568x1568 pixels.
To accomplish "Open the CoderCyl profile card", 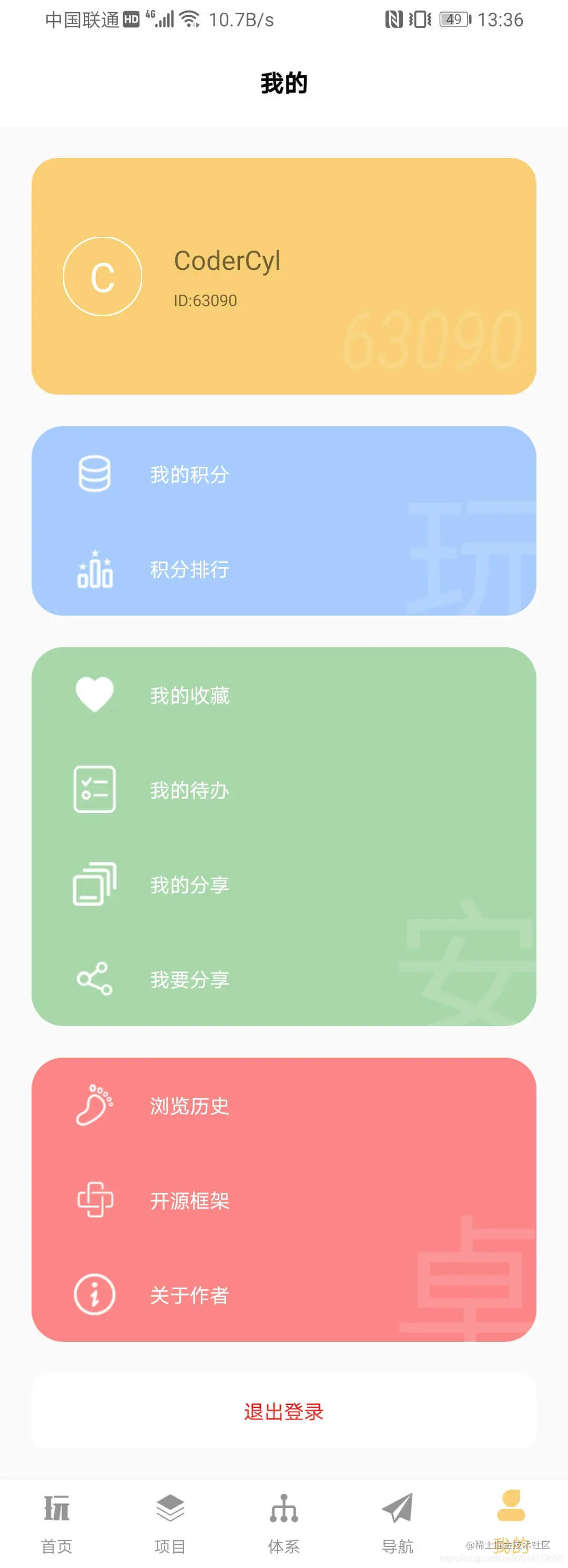I will coord(283,276).
